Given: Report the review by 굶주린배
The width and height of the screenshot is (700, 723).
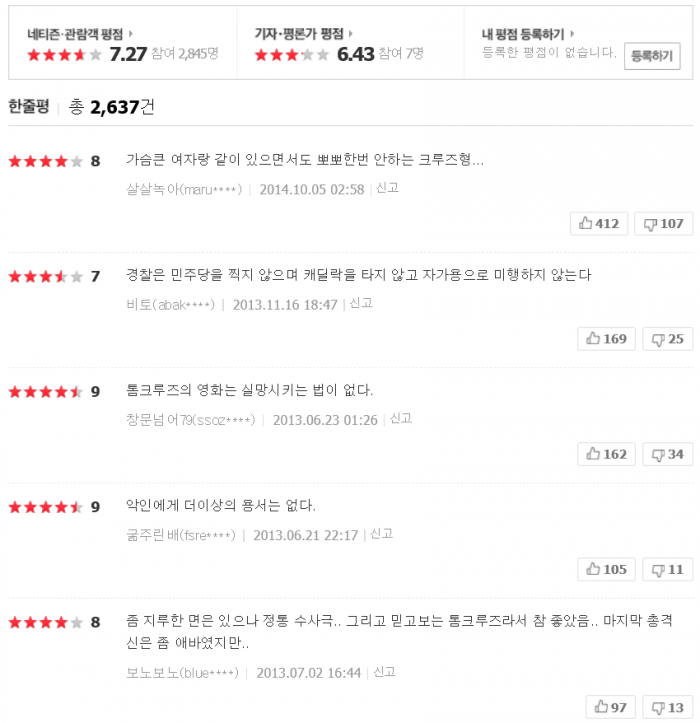Looking at the screenshot, I should tap(381, 534).
